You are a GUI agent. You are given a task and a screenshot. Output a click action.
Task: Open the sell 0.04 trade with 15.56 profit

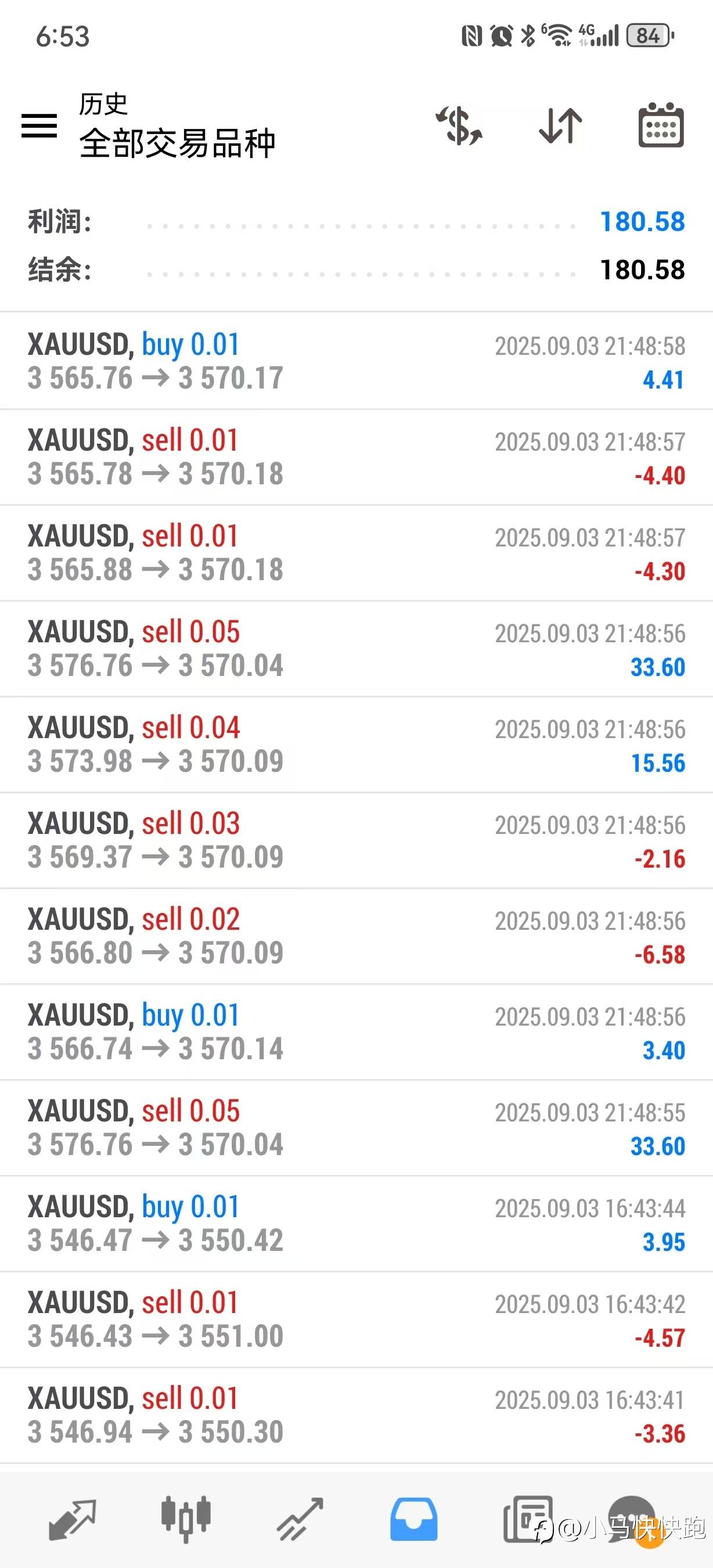tap(356, 745)
